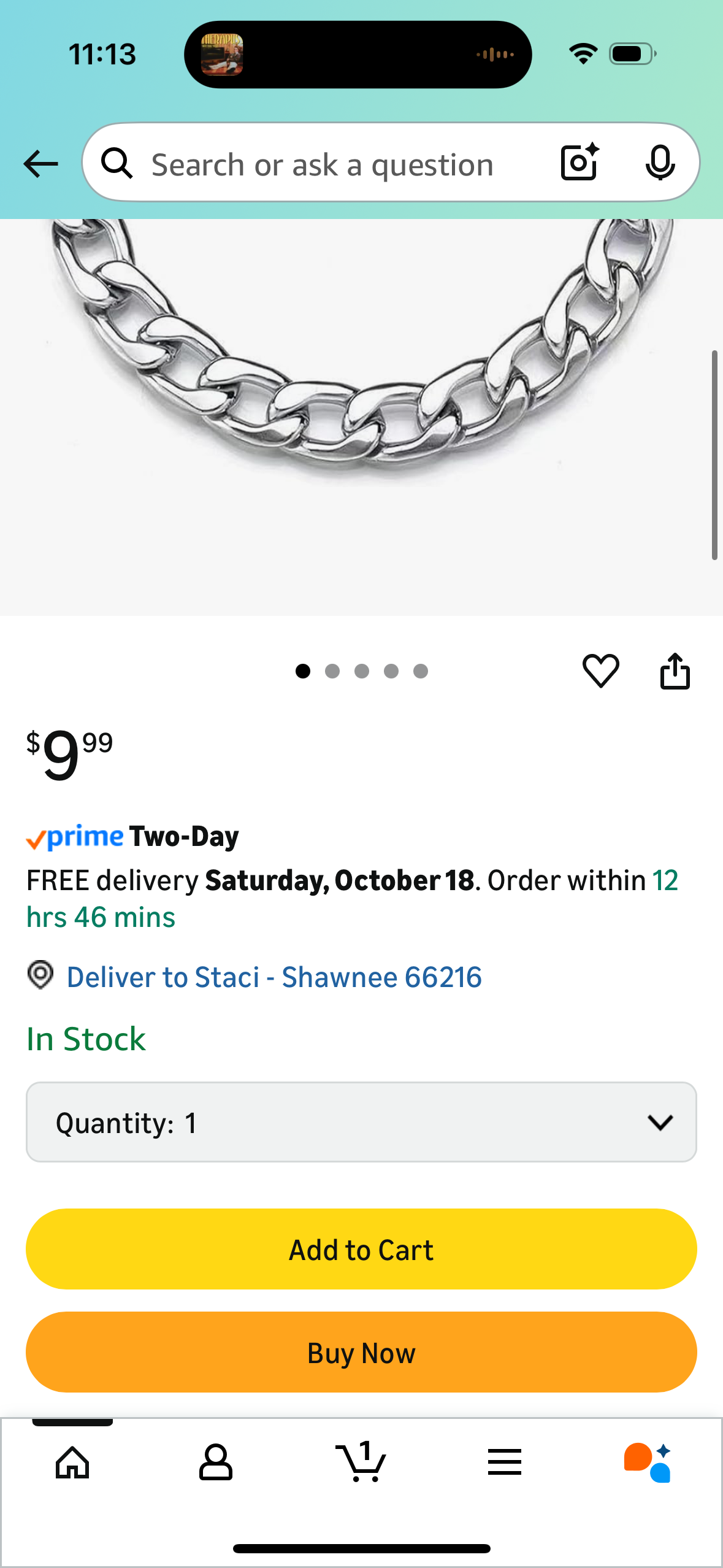Open the account profile tab
Image resolution: width=723 pixels, height=1568 pixels.
tap(215, 1462)
